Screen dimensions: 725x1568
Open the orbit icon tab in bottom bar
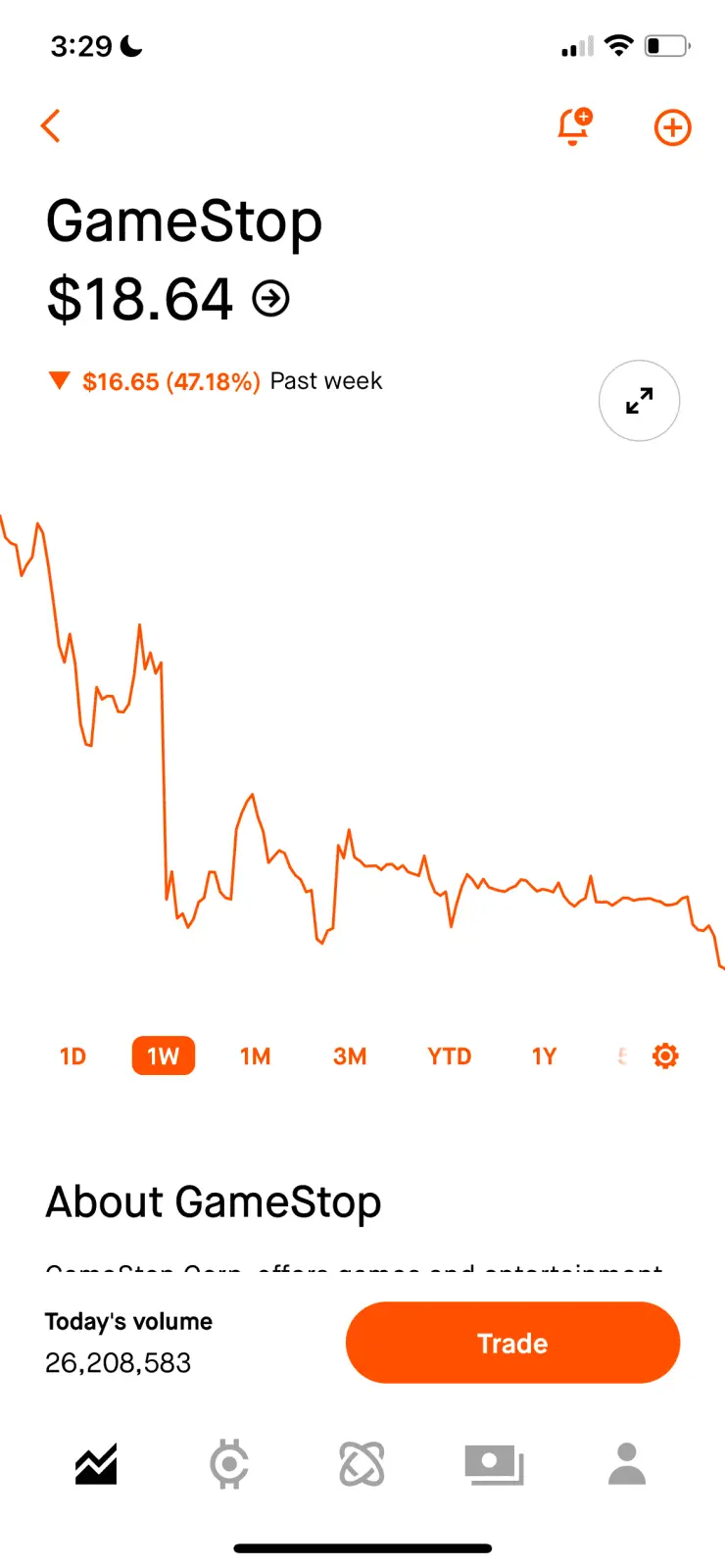362,1464
